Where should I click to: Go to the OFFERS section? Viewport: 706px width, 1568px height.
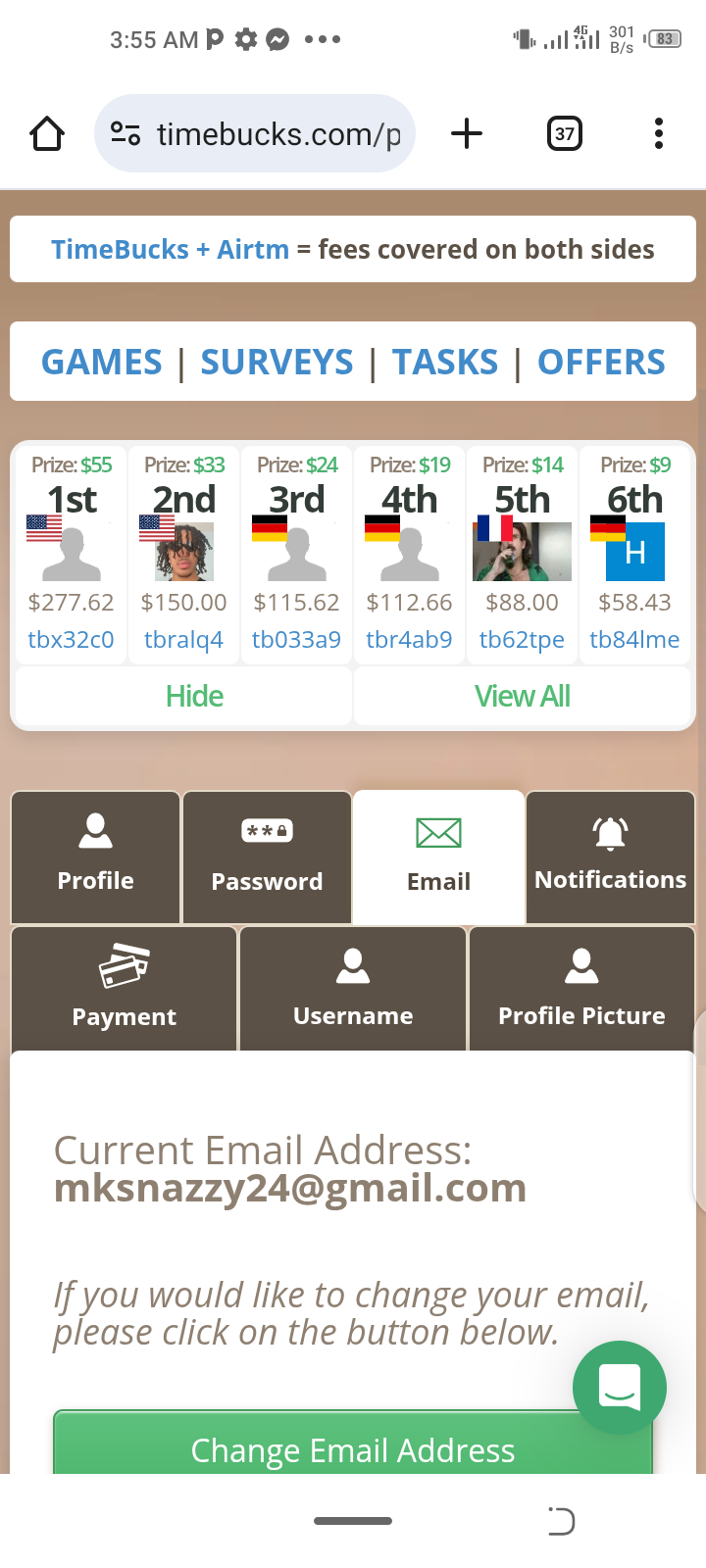click(601, 362)
